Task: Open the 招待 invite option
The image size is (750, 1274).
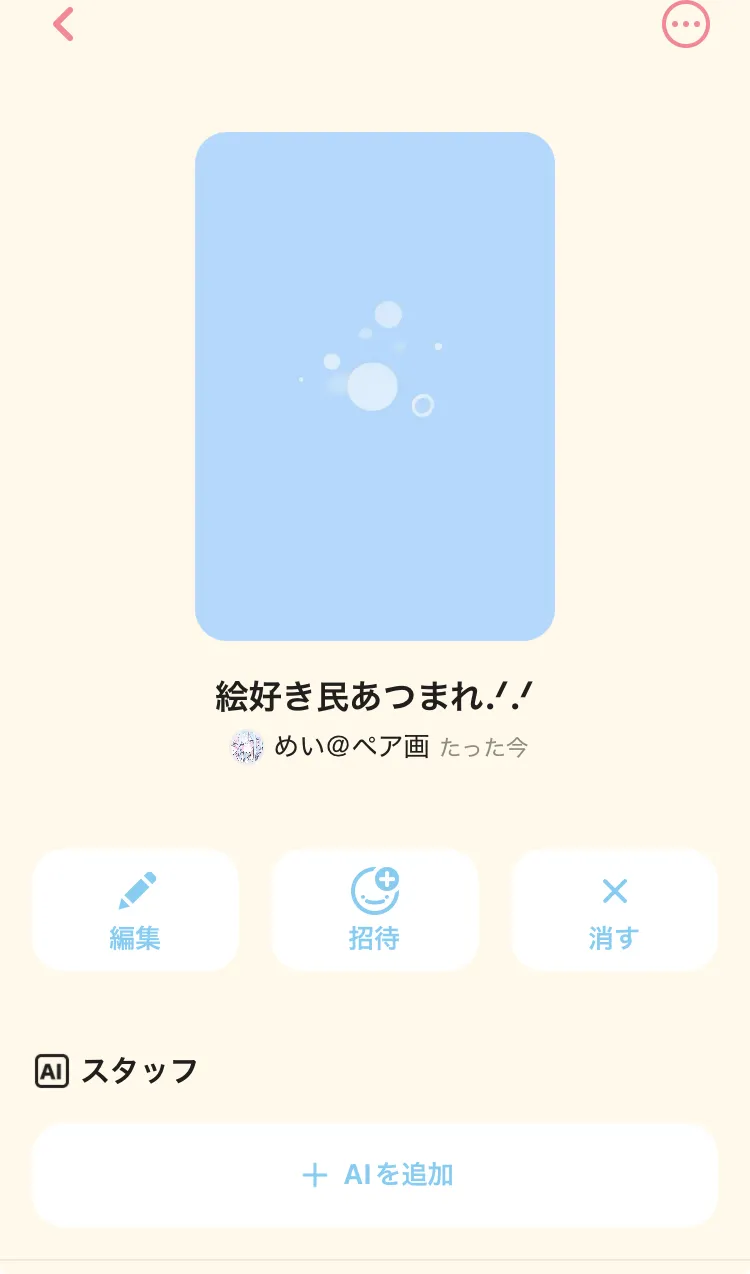Action: pos(374,909)
